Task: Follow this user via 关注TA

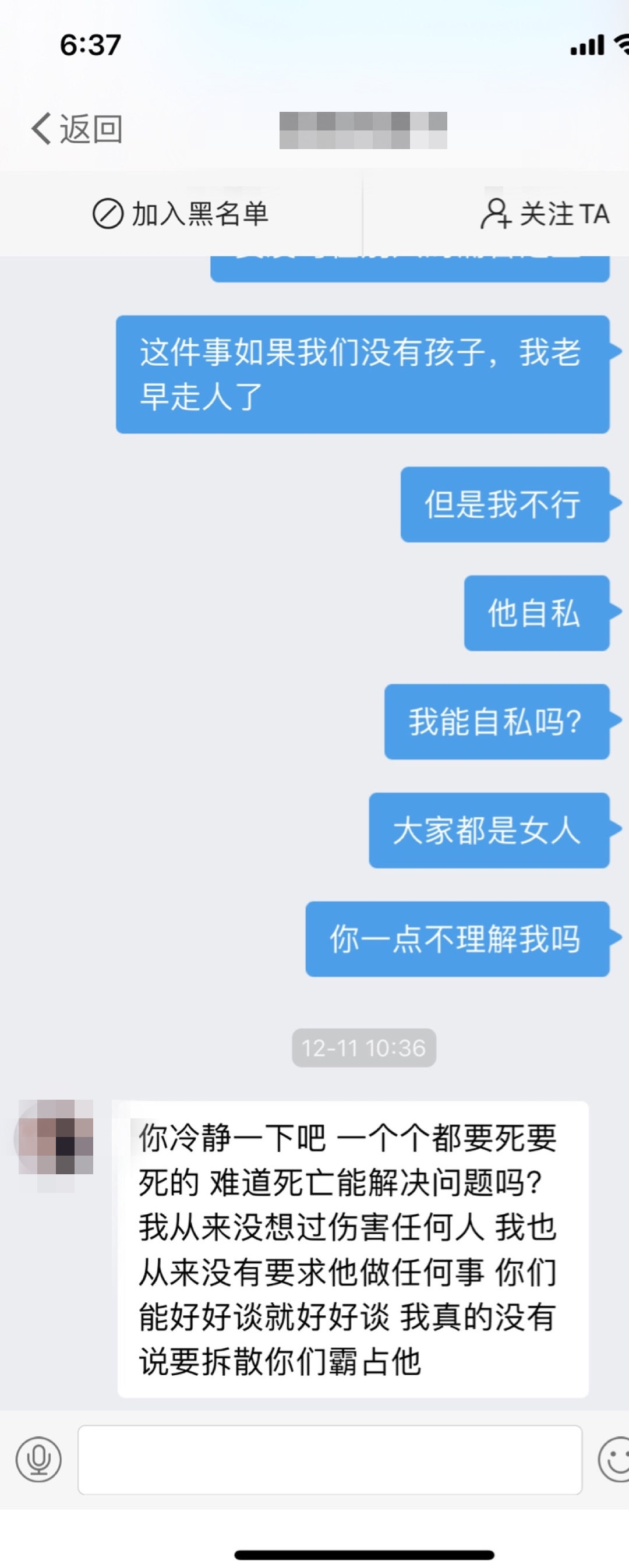Action: (x=545, y=214)
